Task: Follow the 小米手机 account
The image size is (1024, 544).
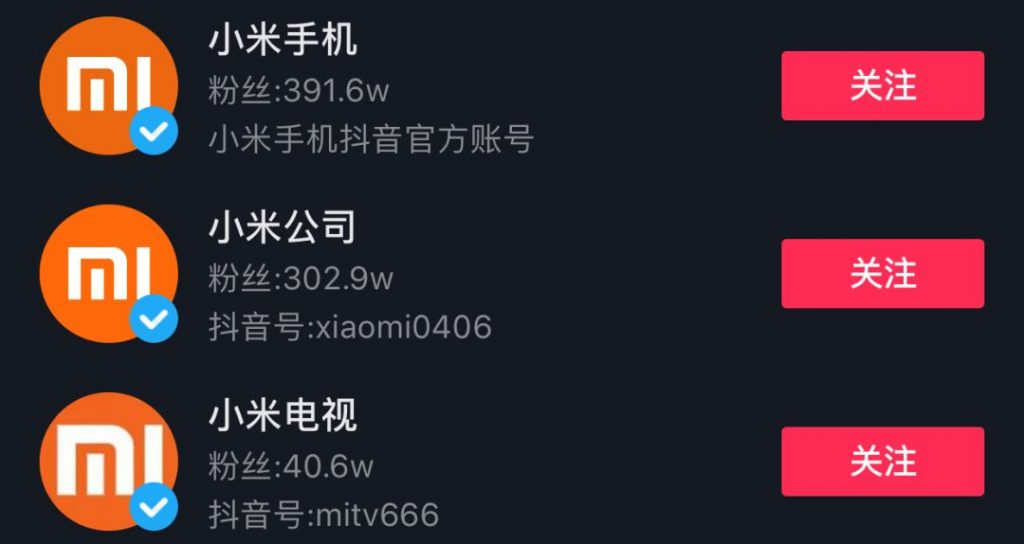Action: 882,86
